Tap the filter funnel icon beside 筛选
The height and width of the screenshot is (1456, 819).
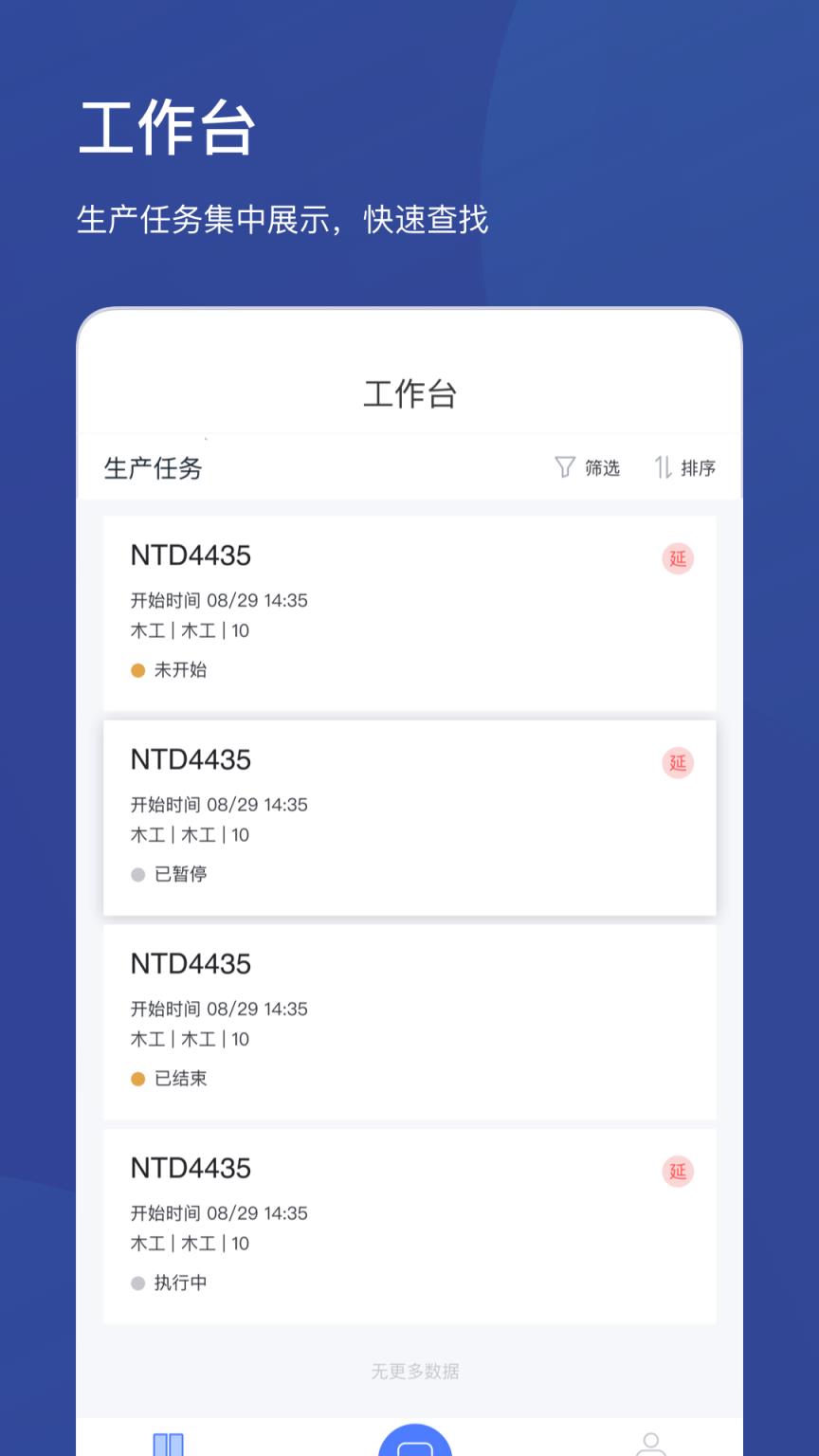565,467
